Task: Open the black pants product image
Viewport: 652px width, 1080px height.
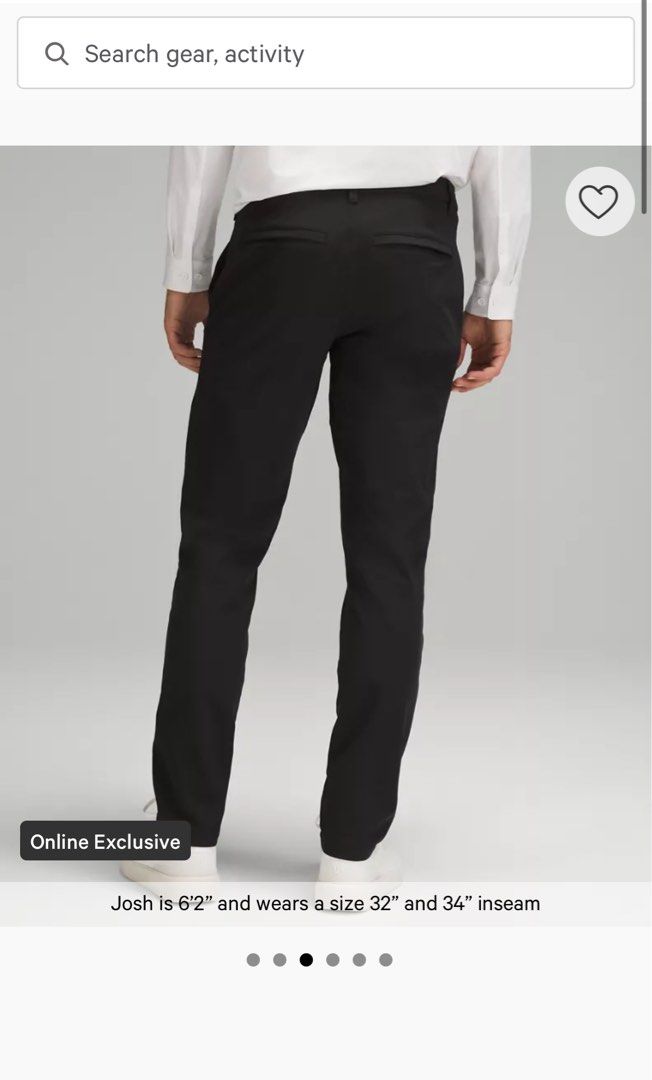Action: click(320, 520)
